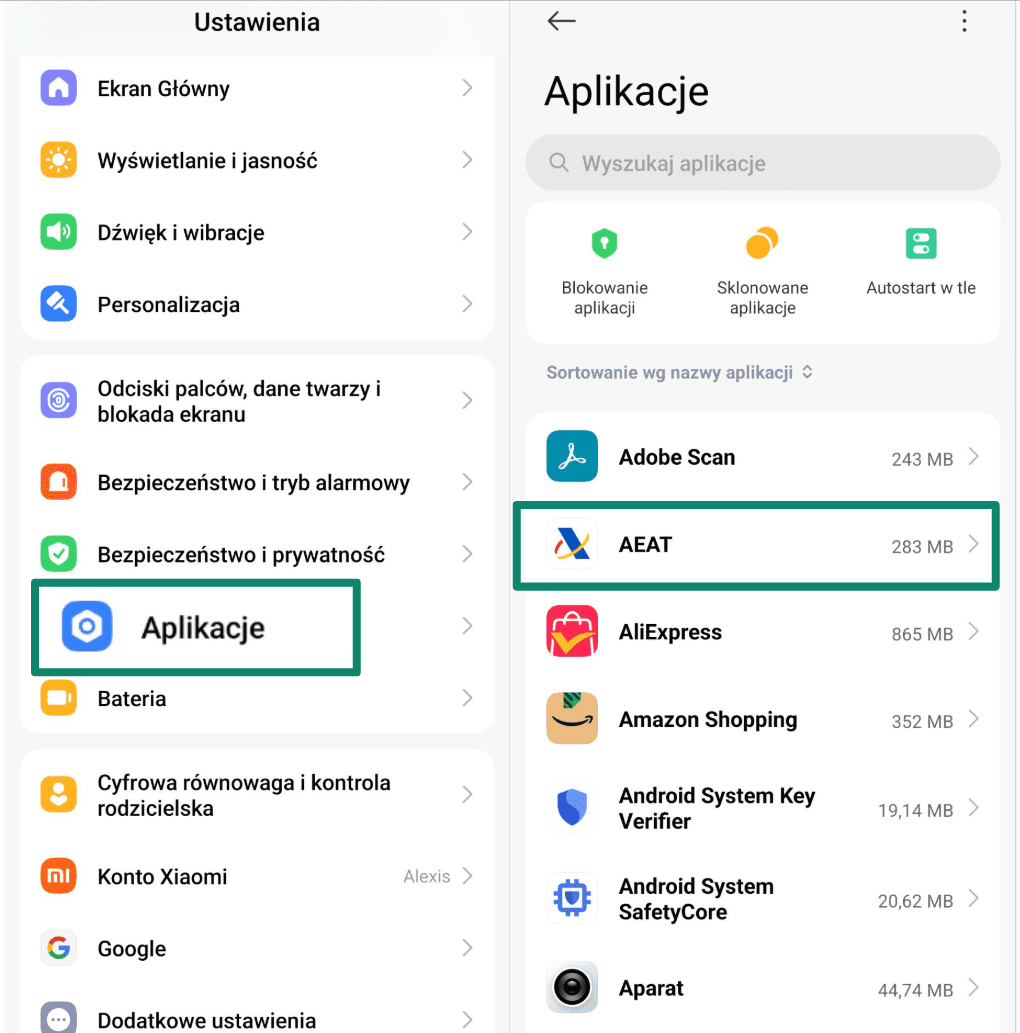Screen dimensions: 1020x1033
Task: Open AliExpress app details
Action: [x=762, y=633]
